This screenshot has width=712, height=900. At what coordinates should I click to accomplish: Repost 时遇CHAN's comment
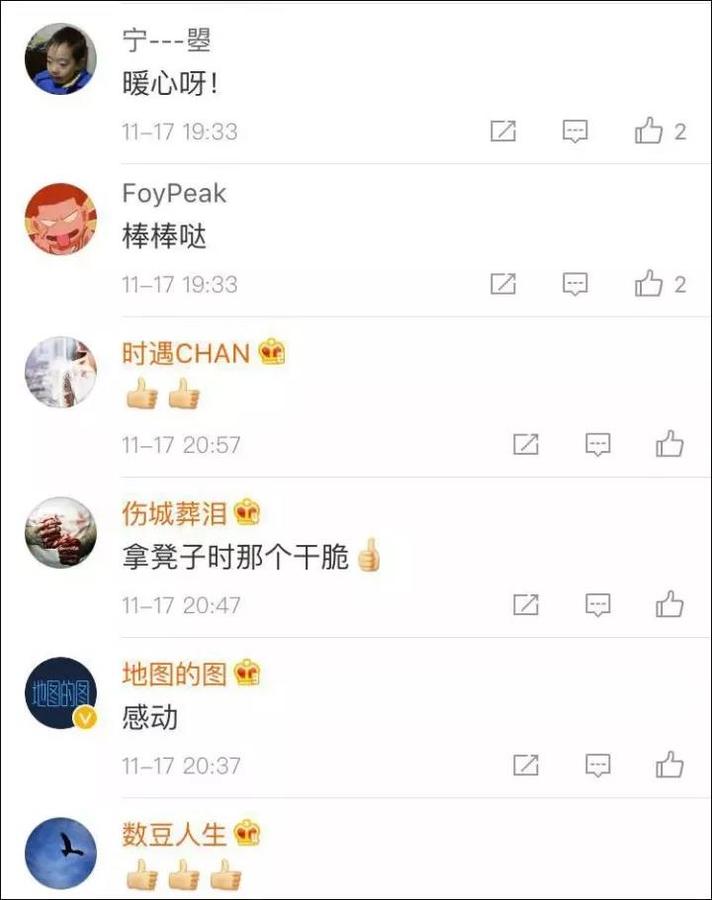526,444
